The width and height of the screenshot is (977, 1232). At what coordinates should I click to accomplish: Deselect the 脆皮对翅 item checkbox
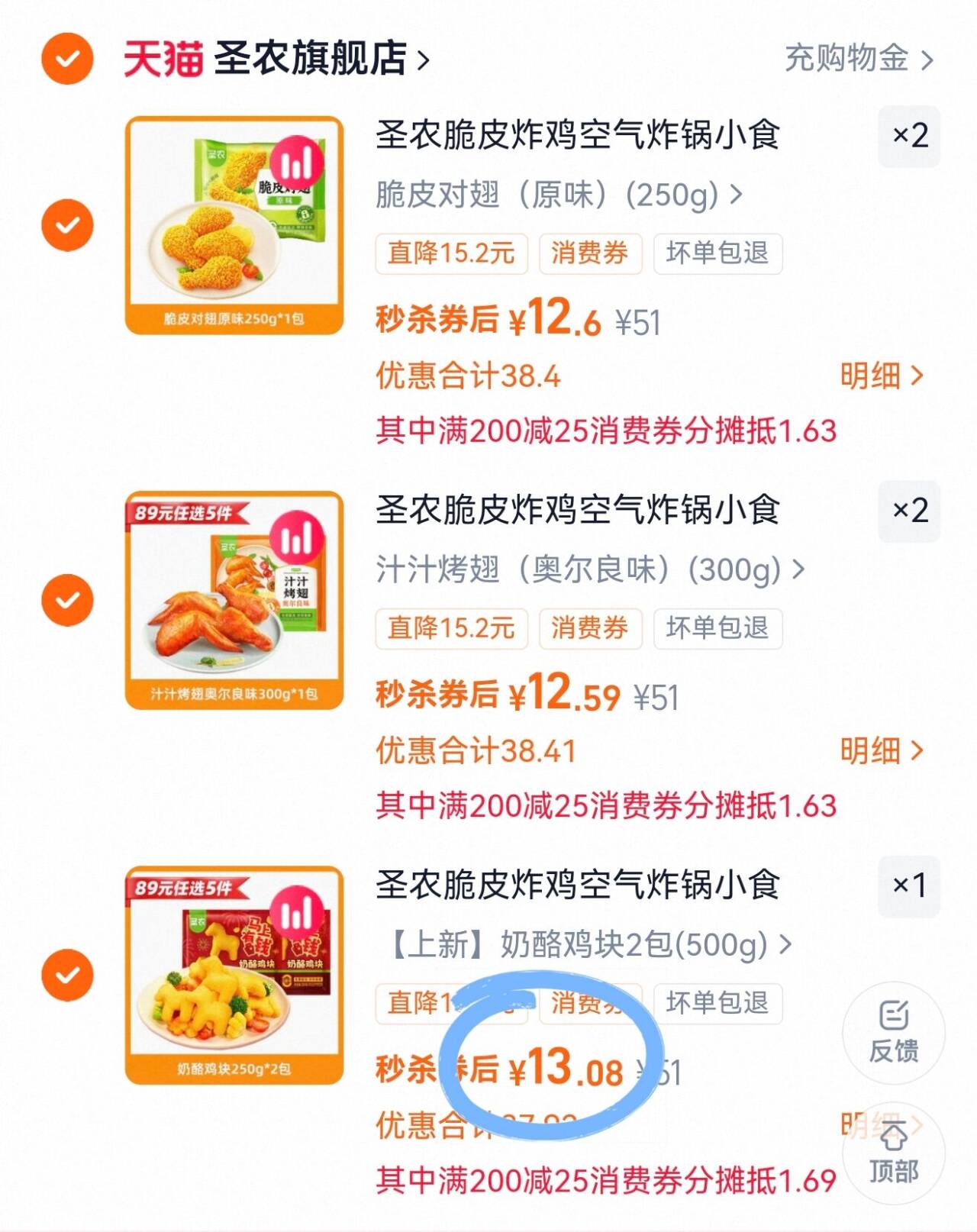[67, 225]
